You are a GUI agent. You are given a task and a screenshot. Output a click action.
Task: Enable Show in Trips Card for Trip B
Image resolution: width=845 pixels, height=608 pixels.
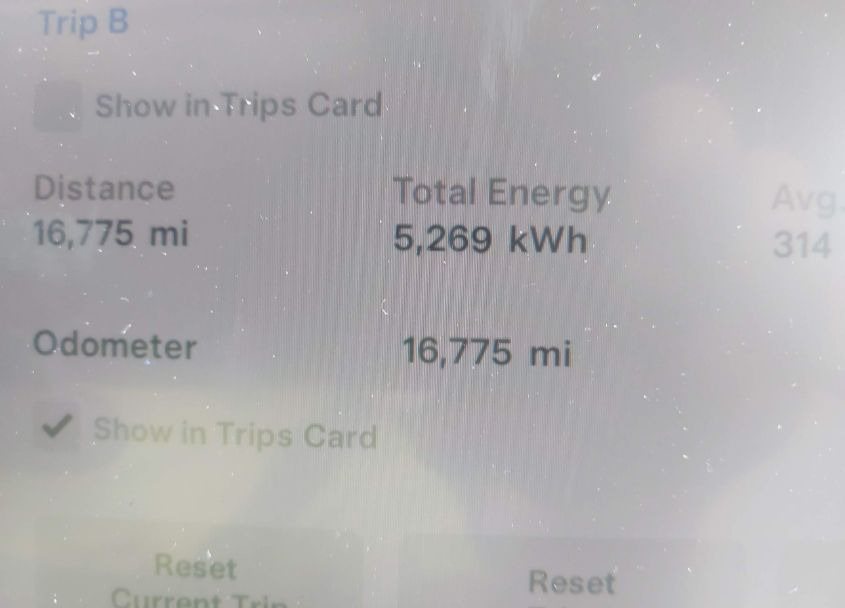[57, 107]
